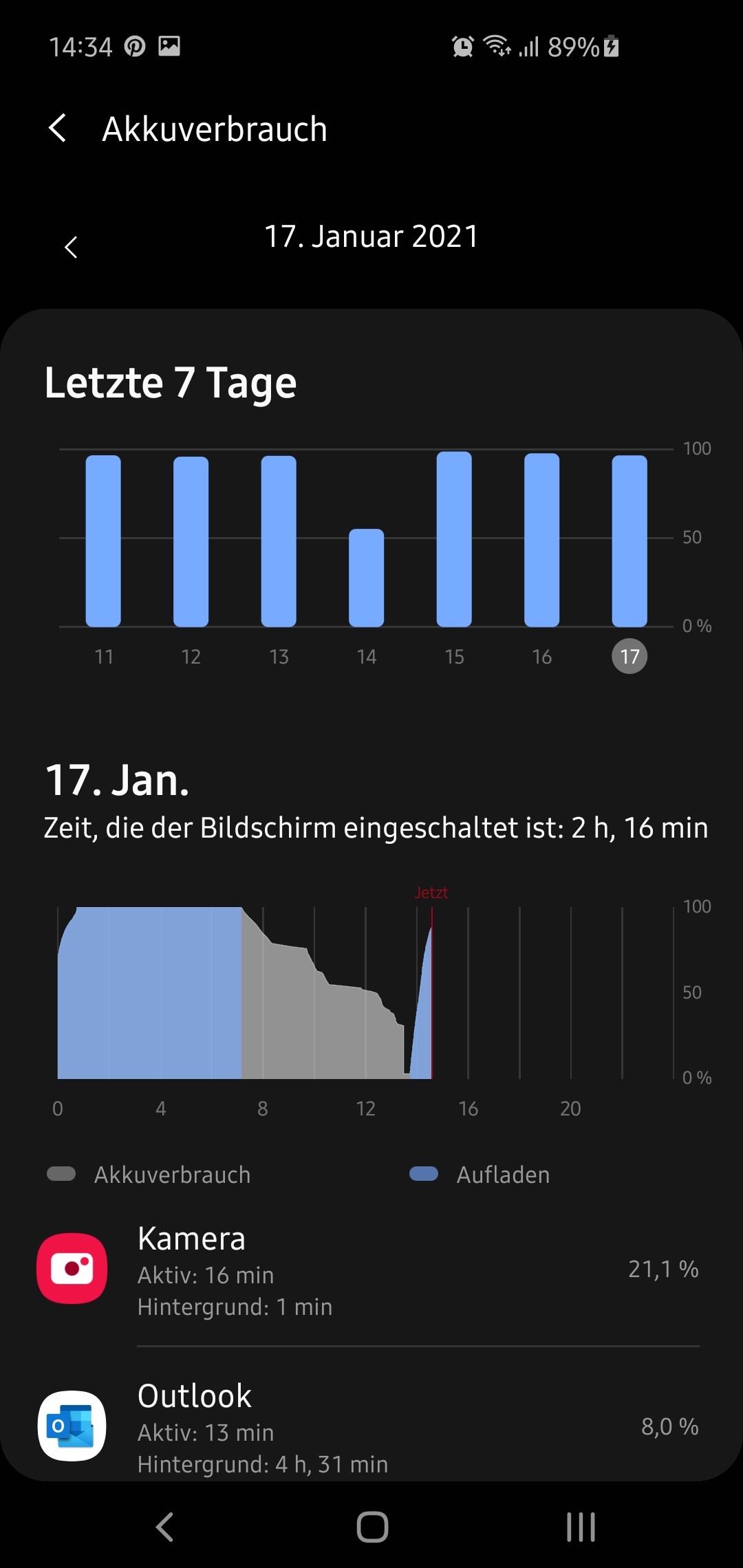The width and height of the screenshot is (743, 1568).
Task: Open recent apps from navigation bar
Action: click(x=581, y=1527)
